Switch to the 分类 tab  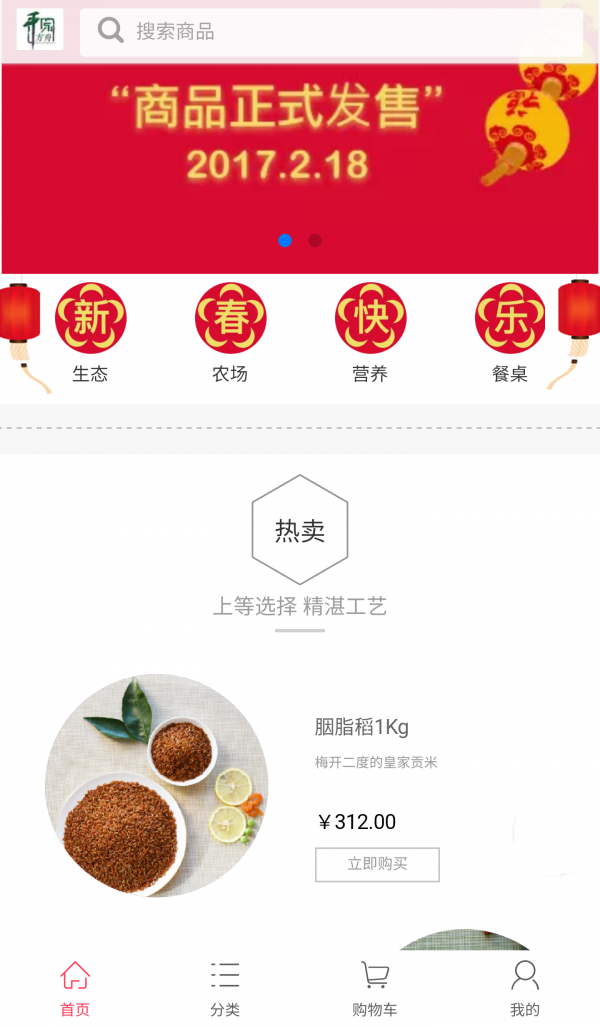[225, 988]
